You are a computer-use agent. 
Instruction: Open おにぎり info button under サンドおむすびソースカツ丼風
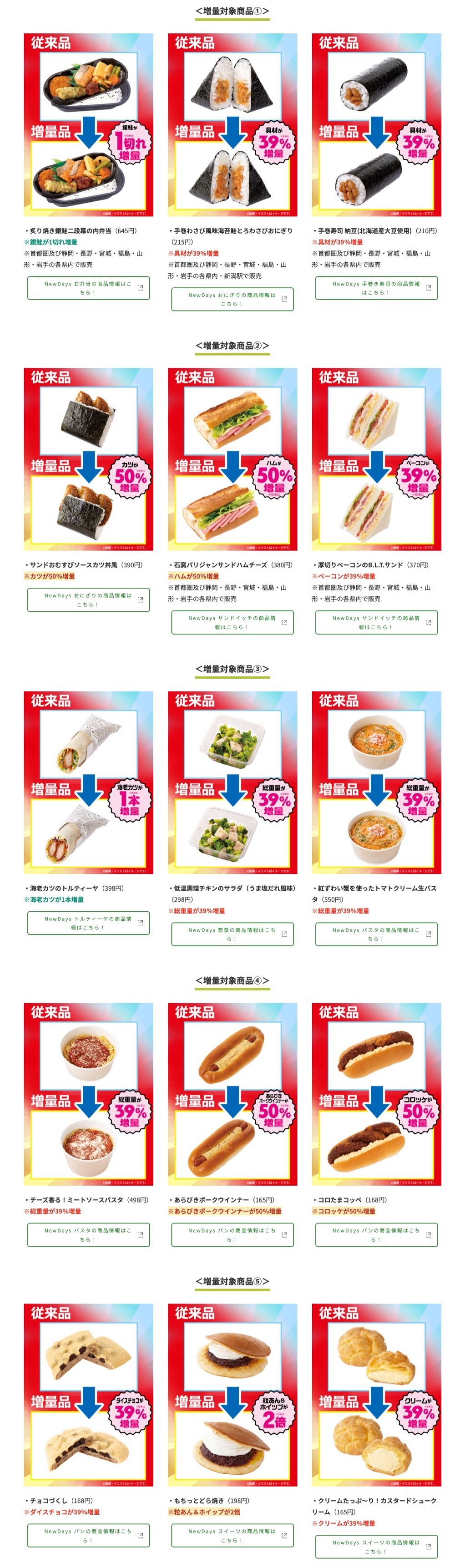coord(88,600)
